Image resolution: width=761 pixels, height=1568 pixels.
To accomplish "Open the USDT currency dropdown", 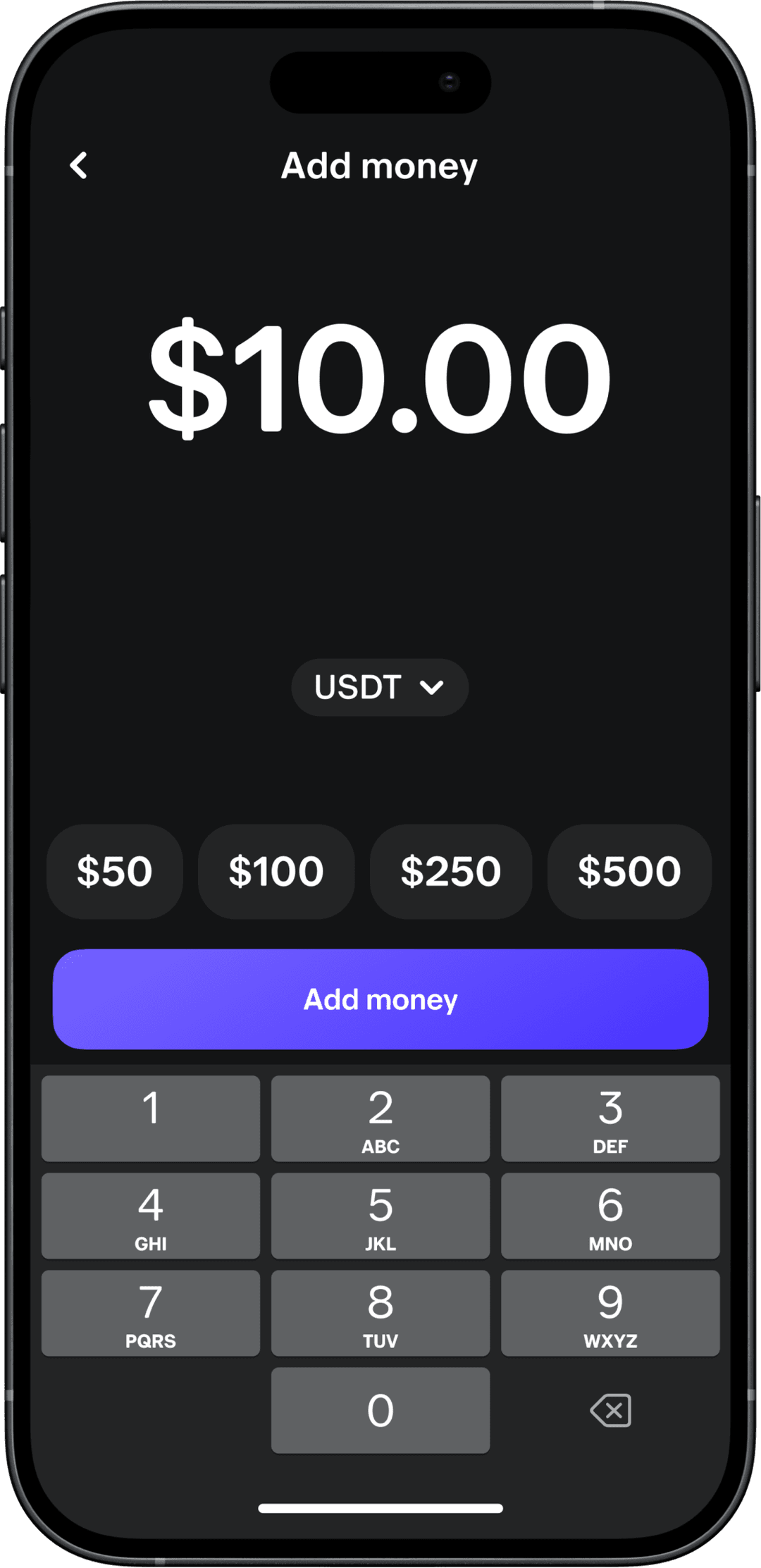I will point(380,687).
